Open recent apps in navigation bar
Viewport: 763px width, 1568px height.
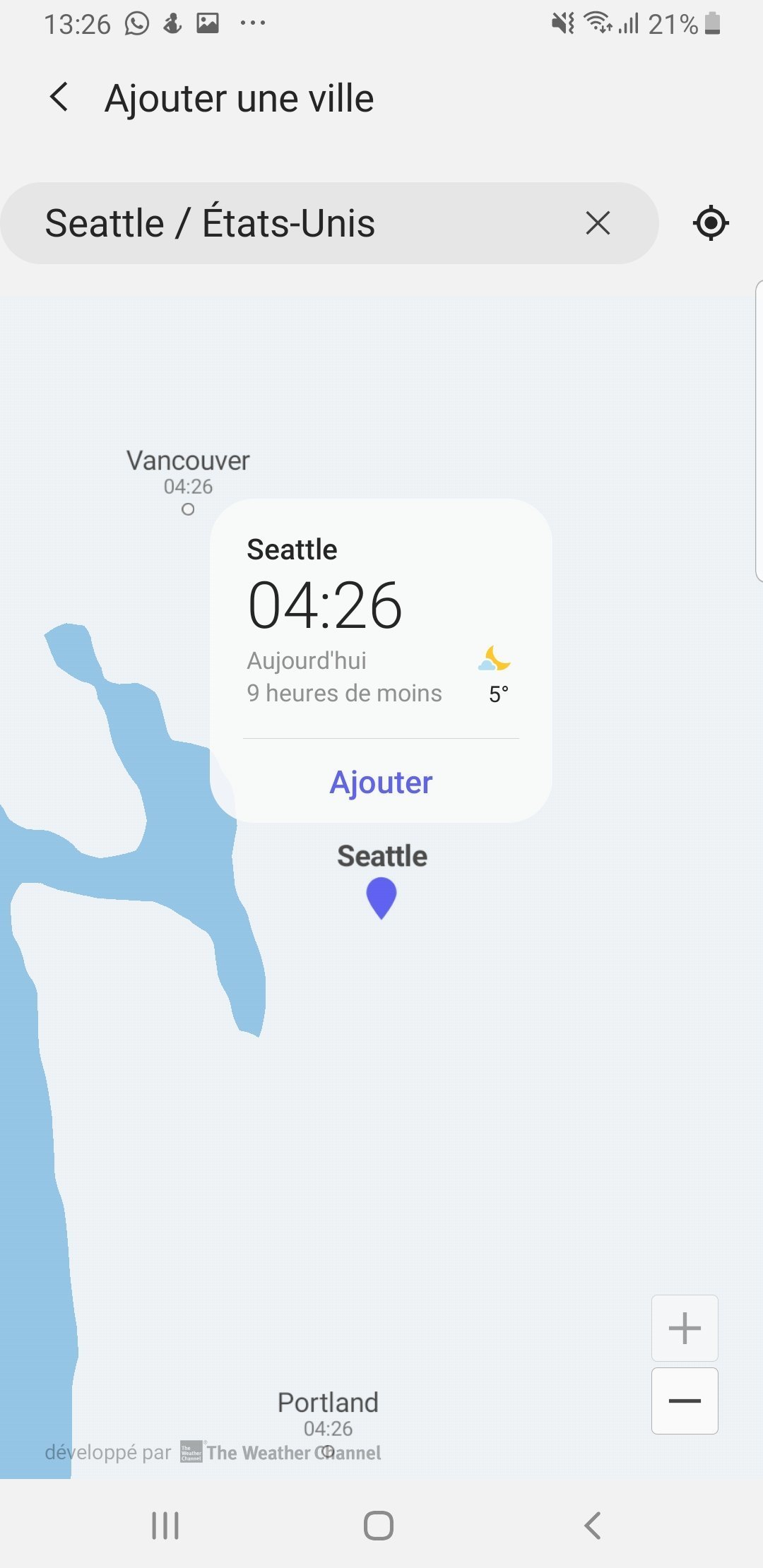pyautogui.click(x=165, y=1526)
